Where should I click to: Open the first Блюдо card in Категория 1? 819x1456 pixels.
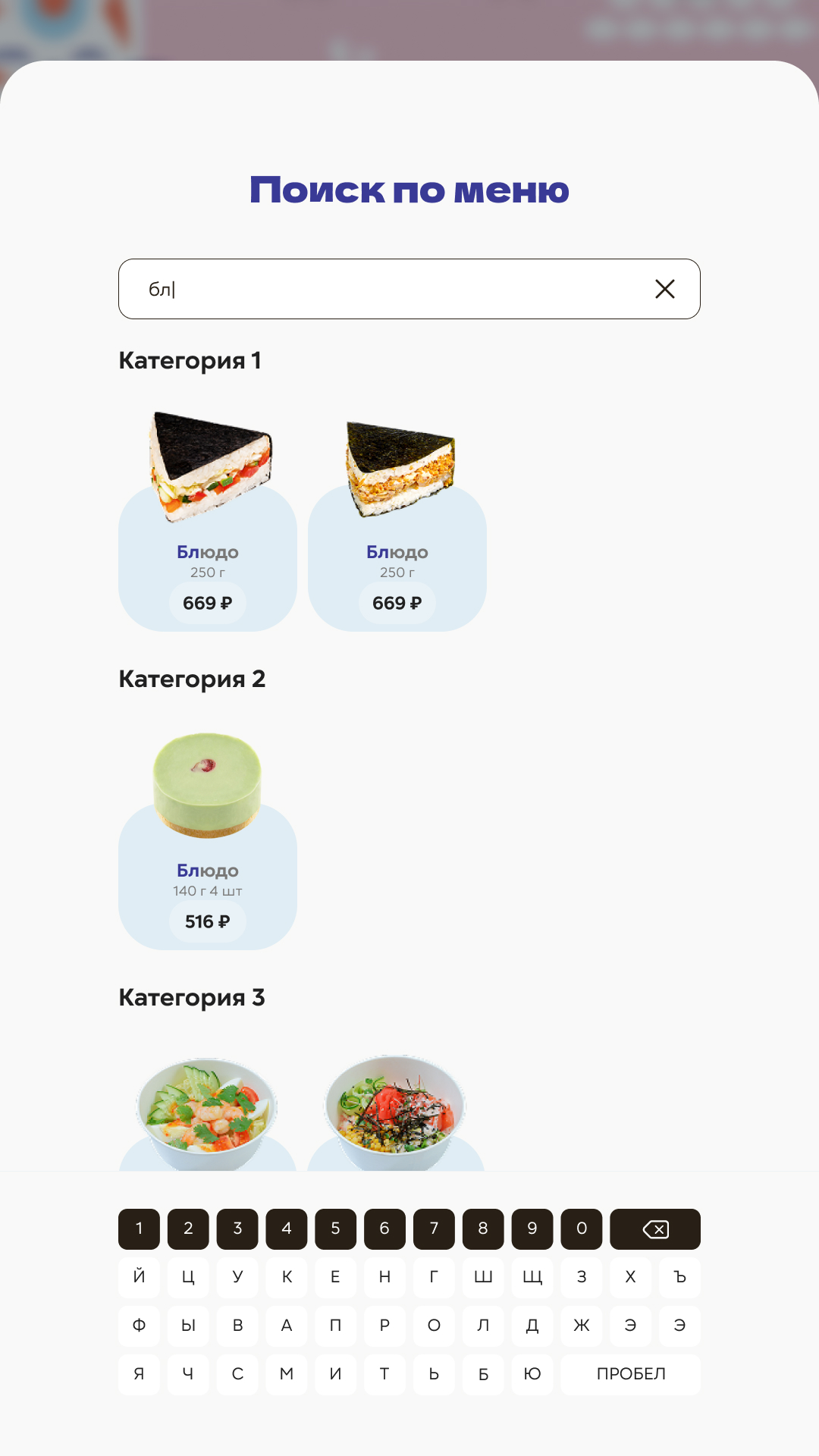pos(208,522)
